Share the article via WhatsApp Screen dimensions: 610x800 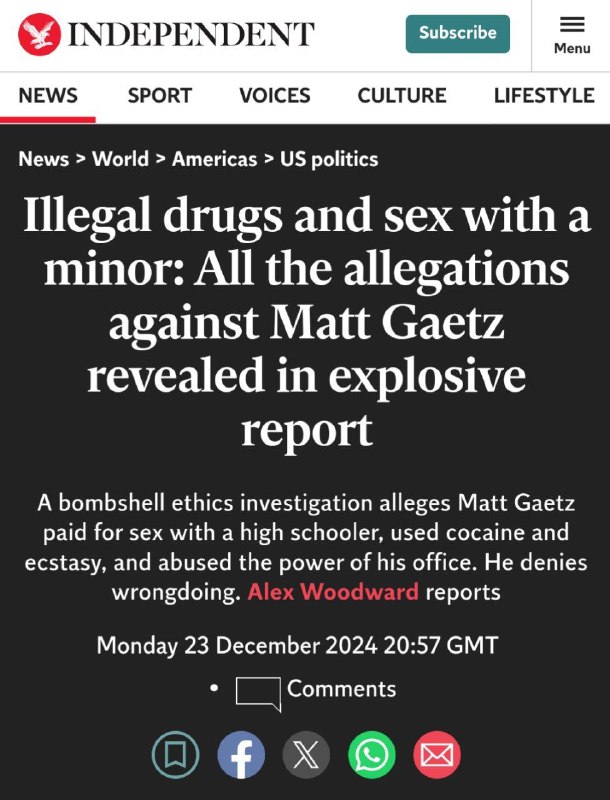pos(371,755)
